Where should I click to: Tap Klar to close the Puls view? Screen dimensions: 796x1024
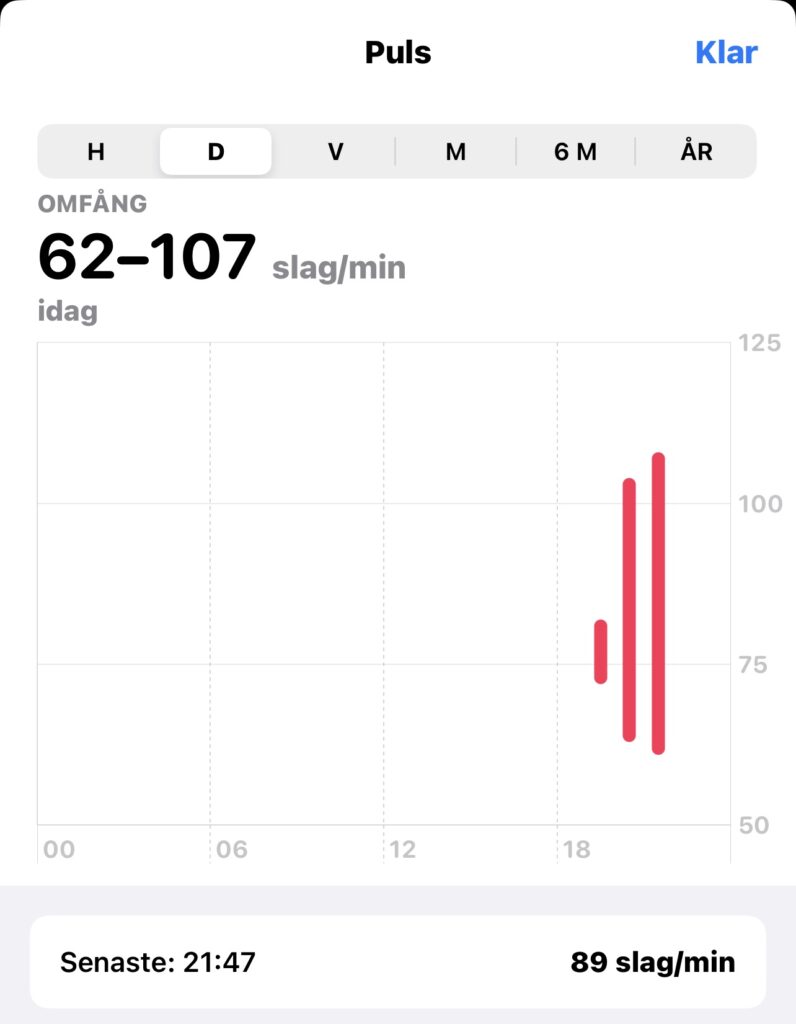click(x=726, y=52)
